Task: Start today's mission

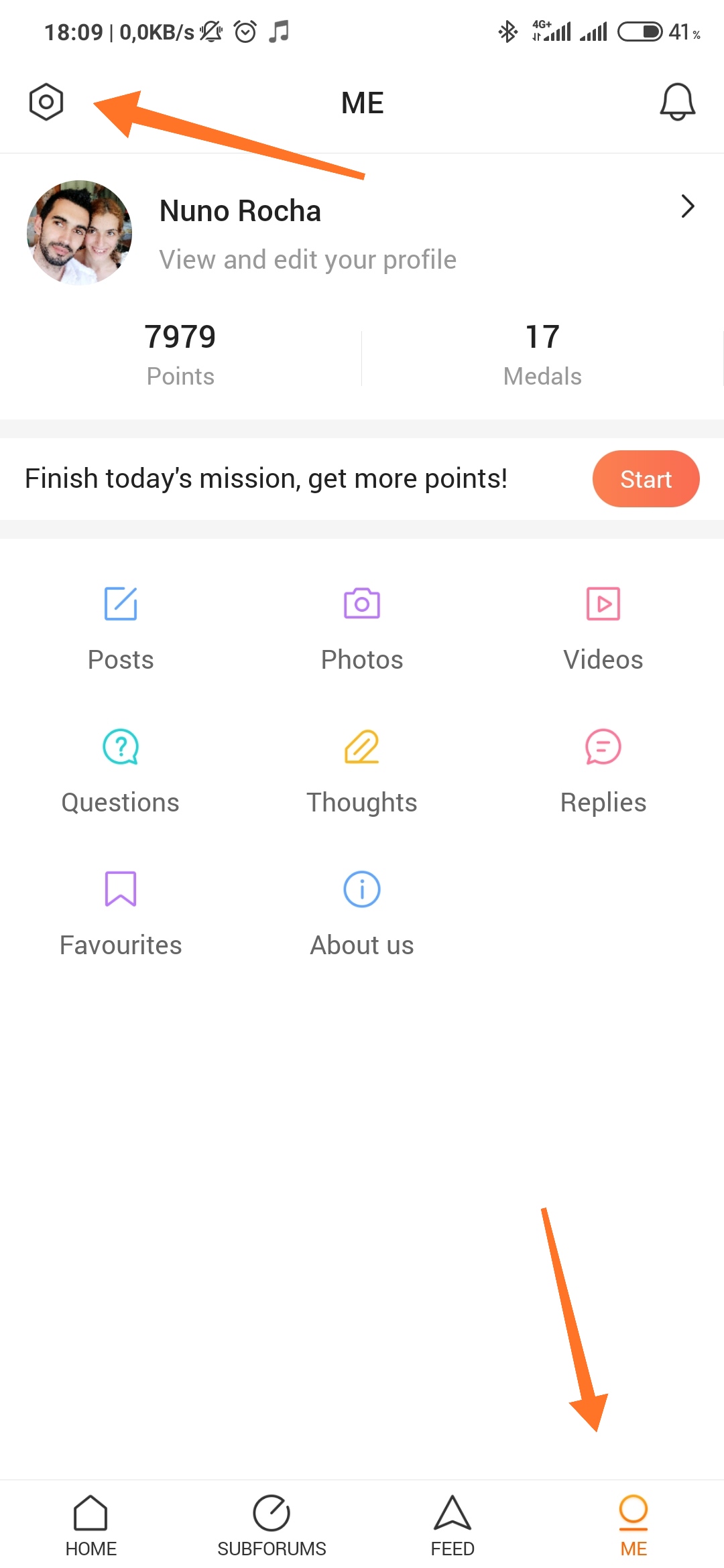Action: pyautogui.click(x=646, y=478)
